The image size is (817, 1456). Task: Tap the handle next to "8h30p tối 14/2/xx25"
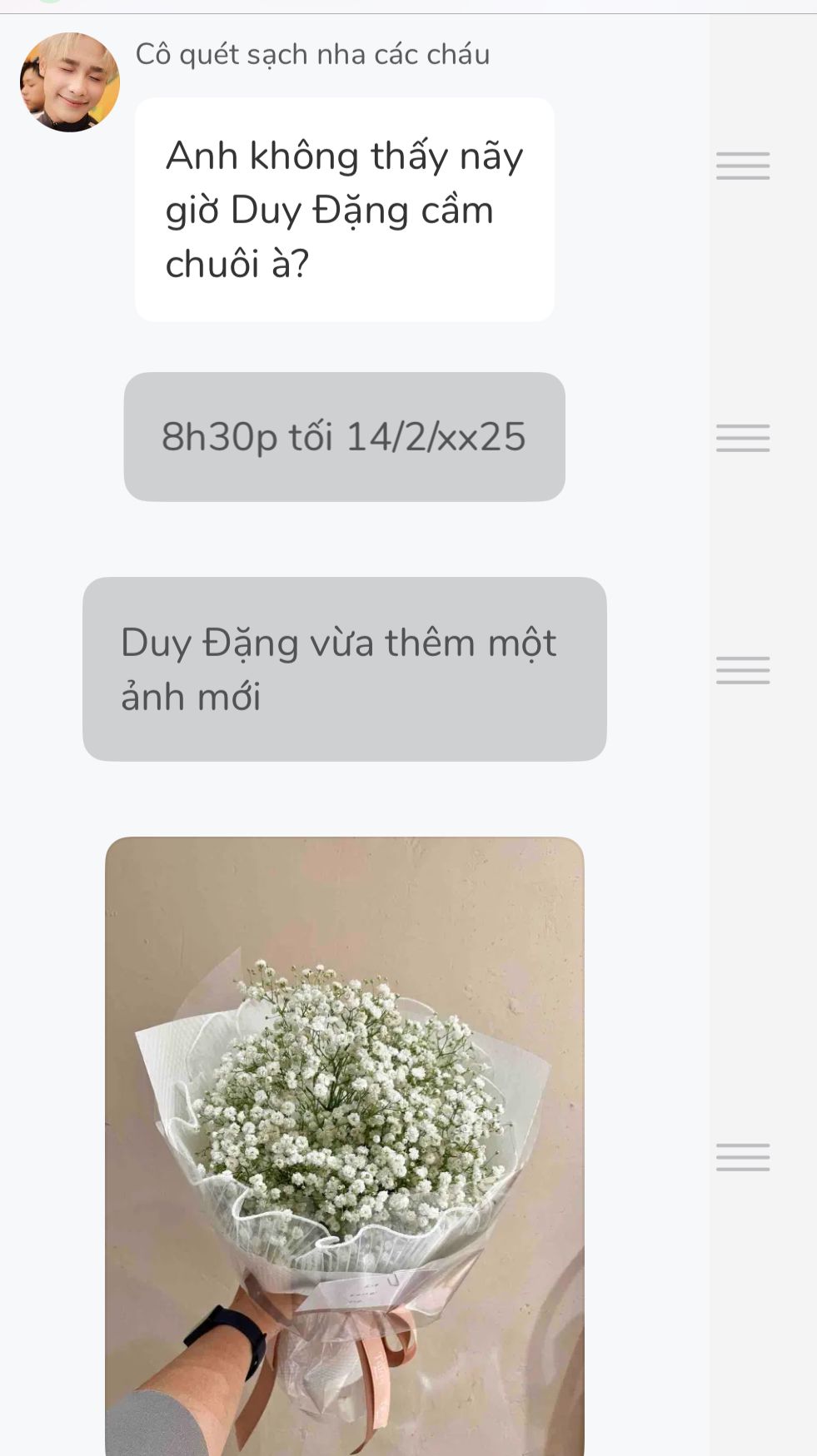pyautogui.click(x=743, y=438)
